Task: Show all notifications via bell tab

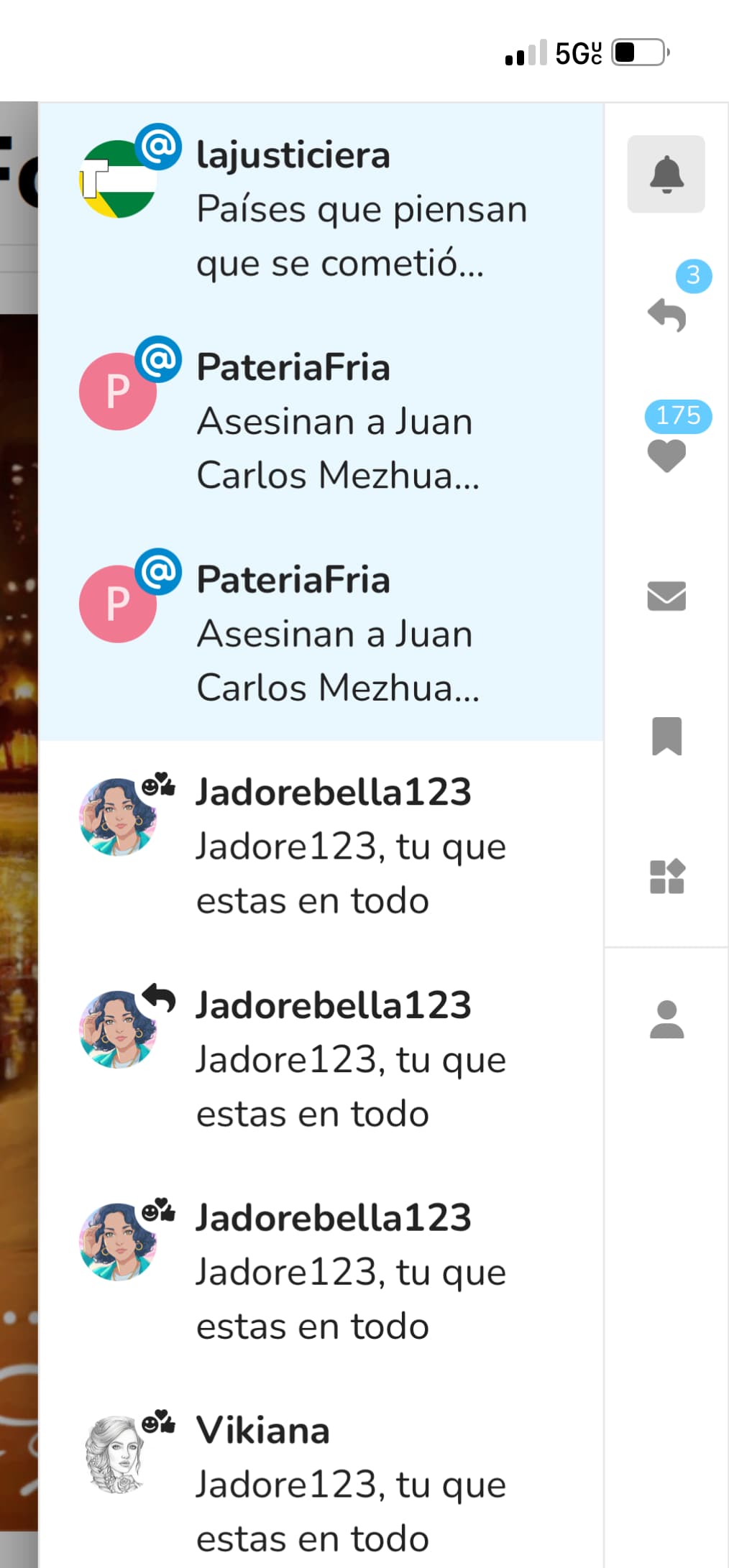Action: coord(666,174)
